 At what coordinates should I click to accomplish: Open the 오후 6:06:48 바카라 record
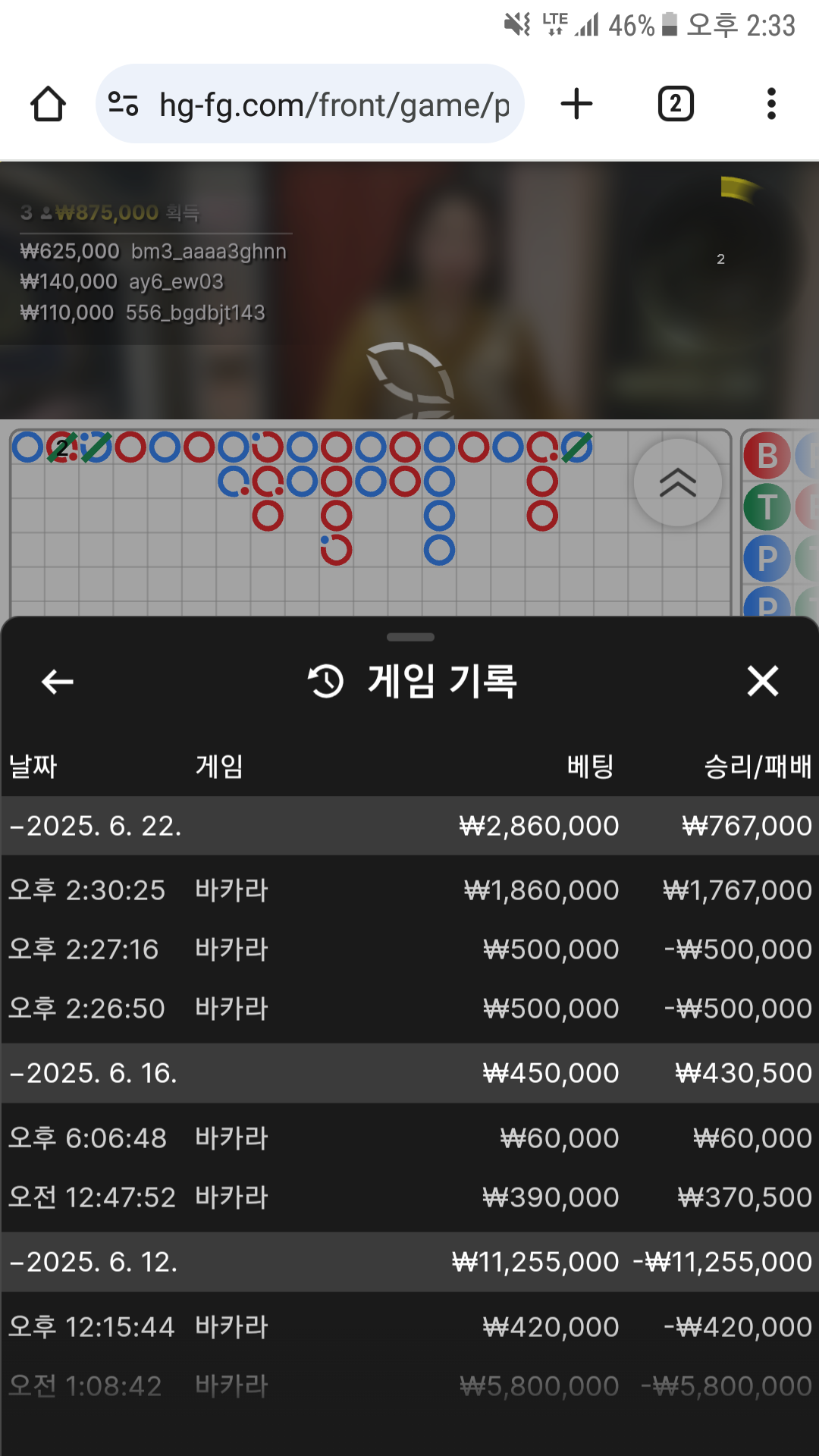[x=409, y=1138]
